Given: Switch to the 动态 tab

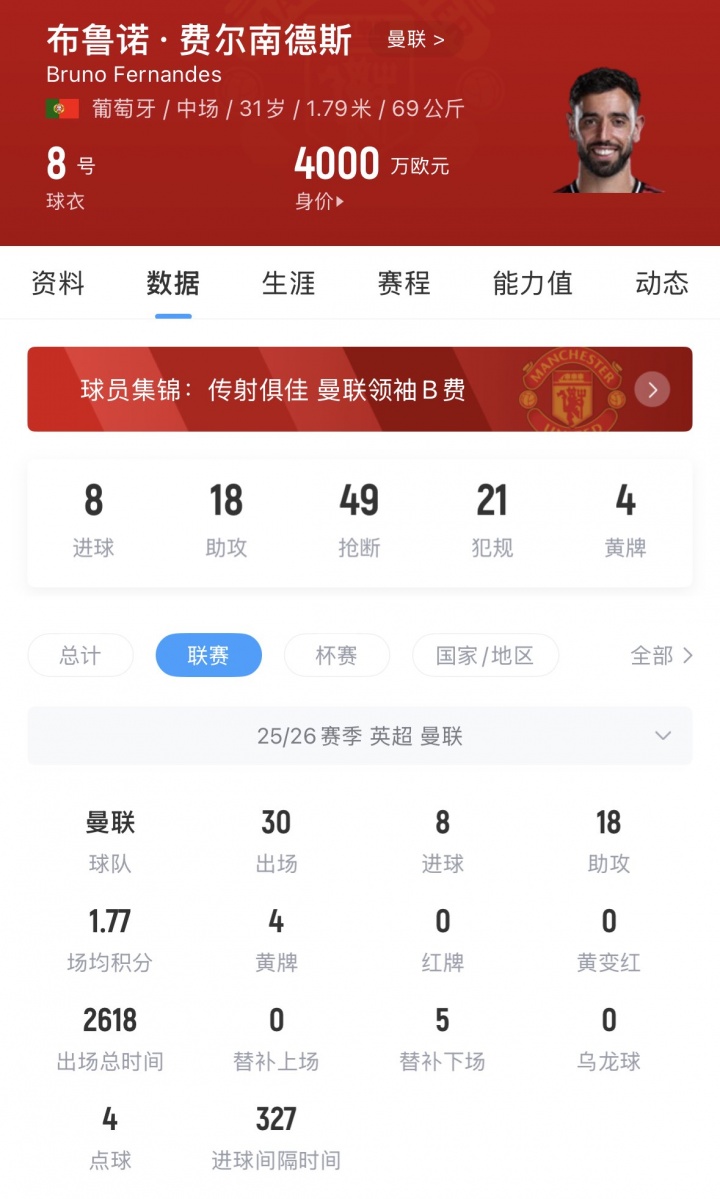Looking at the screenshot, I should (662, 284).
